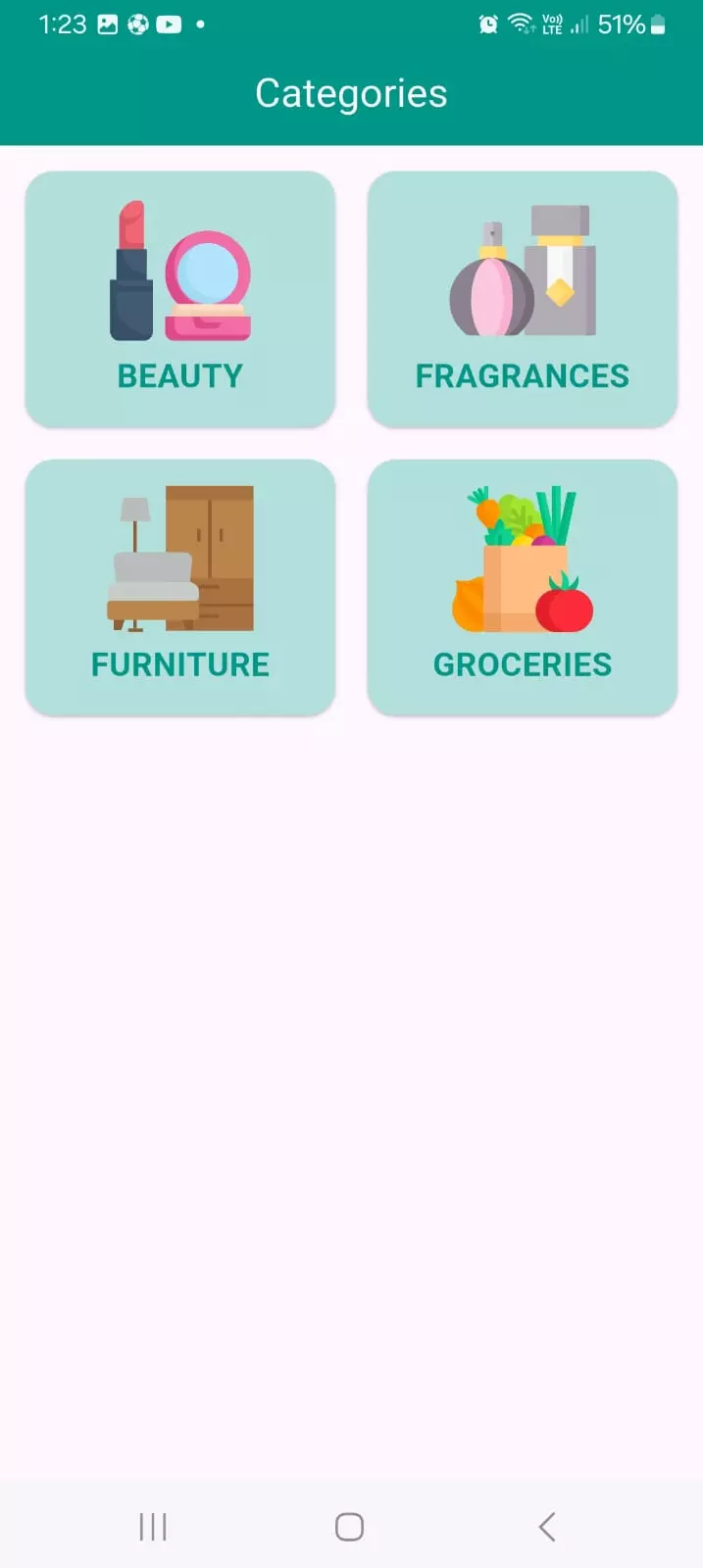The width and height of the screenshot is (703, 1568).
Task: Browse the Furniture category
Action: (x=180, y=588)
